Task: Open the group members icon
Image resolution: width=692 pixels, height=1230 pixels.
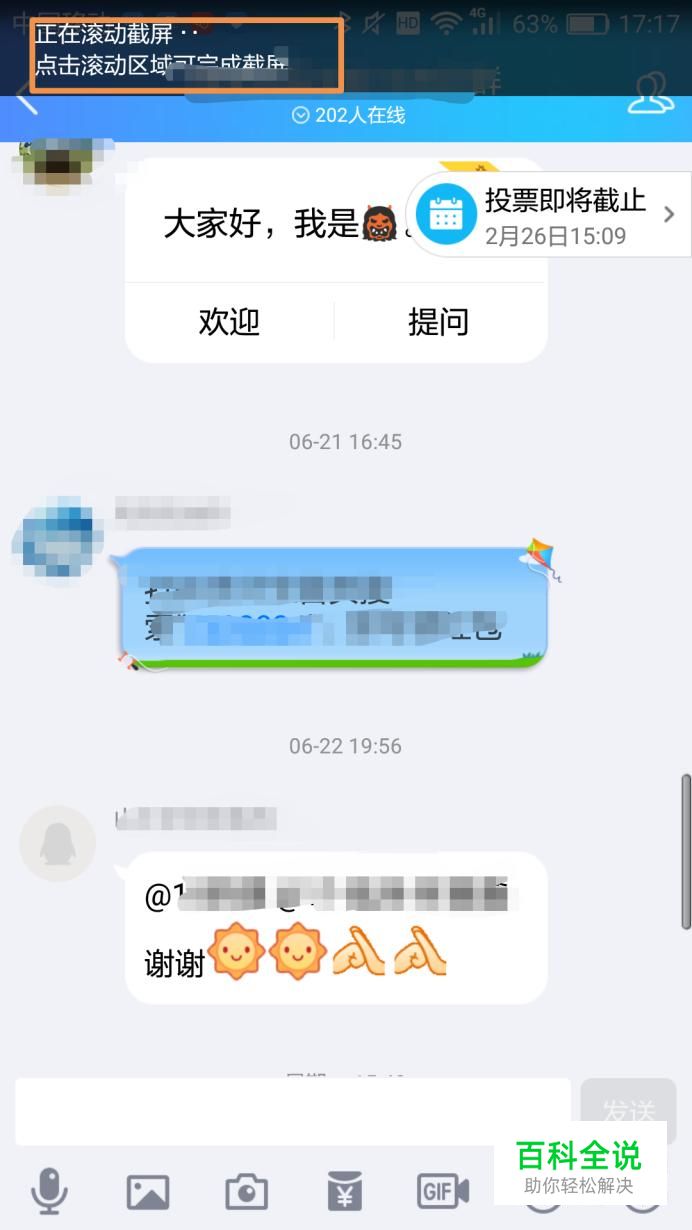Action: click(x=650, y=95)
